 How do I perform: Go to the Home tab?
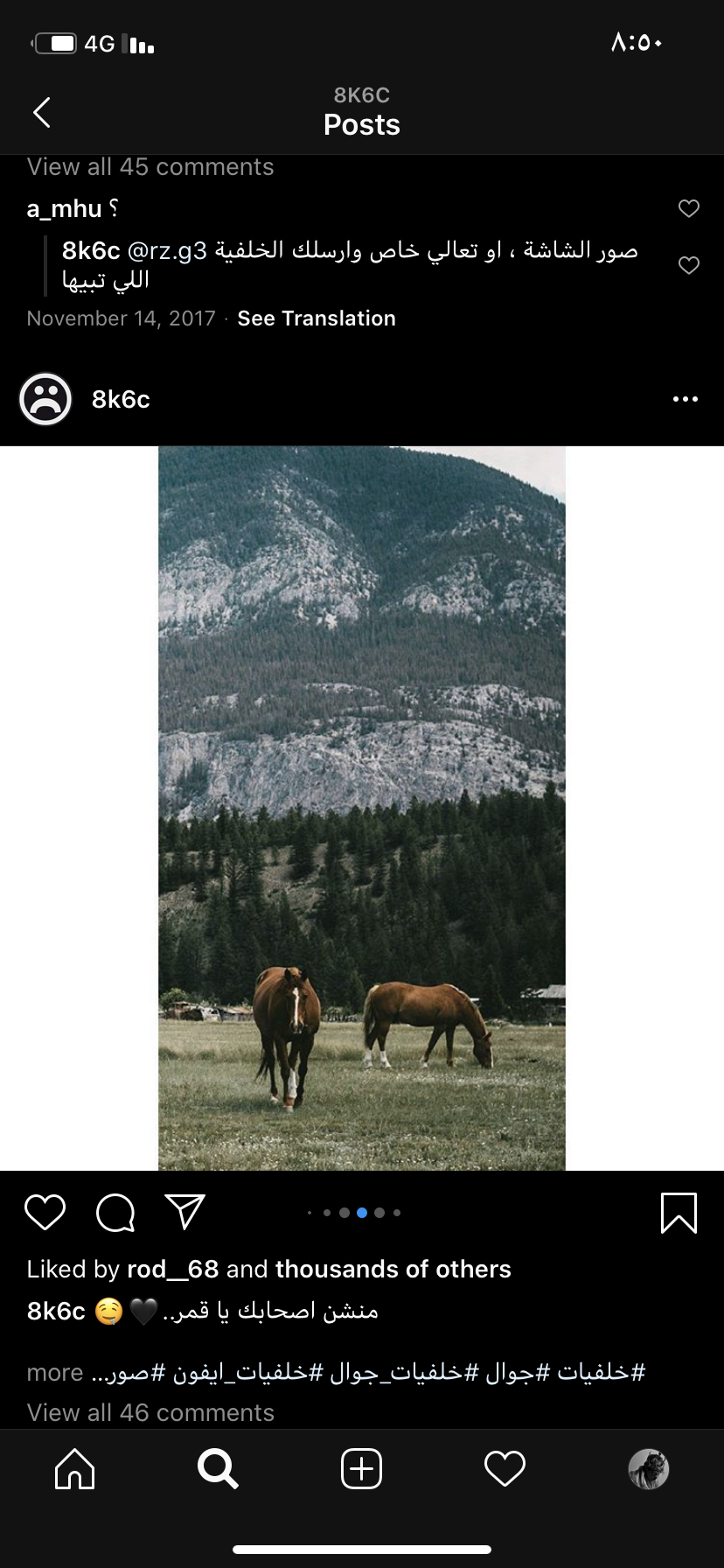(74, 1469)
